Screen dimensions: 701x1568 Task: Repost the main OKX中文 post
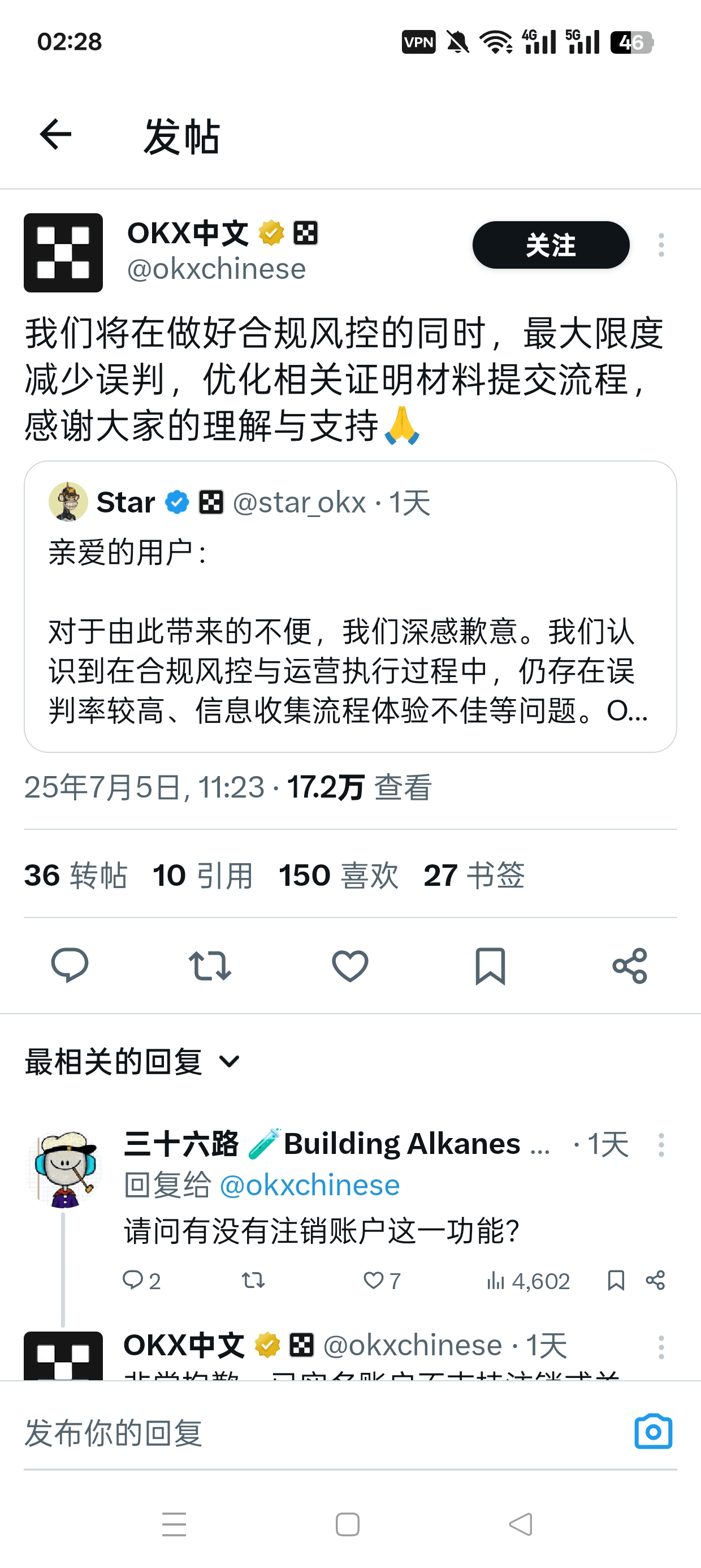pos(210,966)
